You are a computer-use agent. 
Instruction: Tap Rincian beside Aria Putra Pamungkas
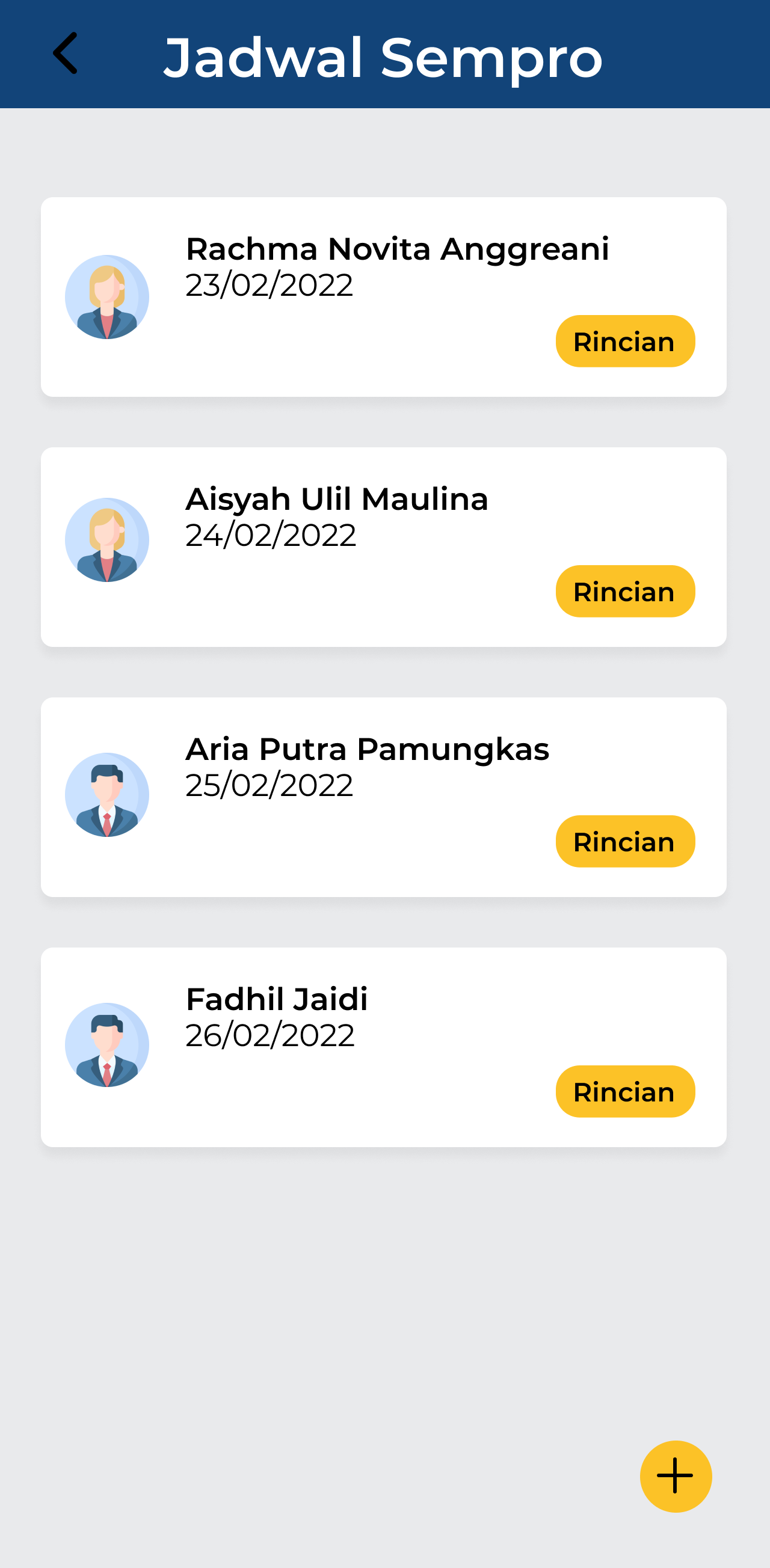(x=624, y=842)
